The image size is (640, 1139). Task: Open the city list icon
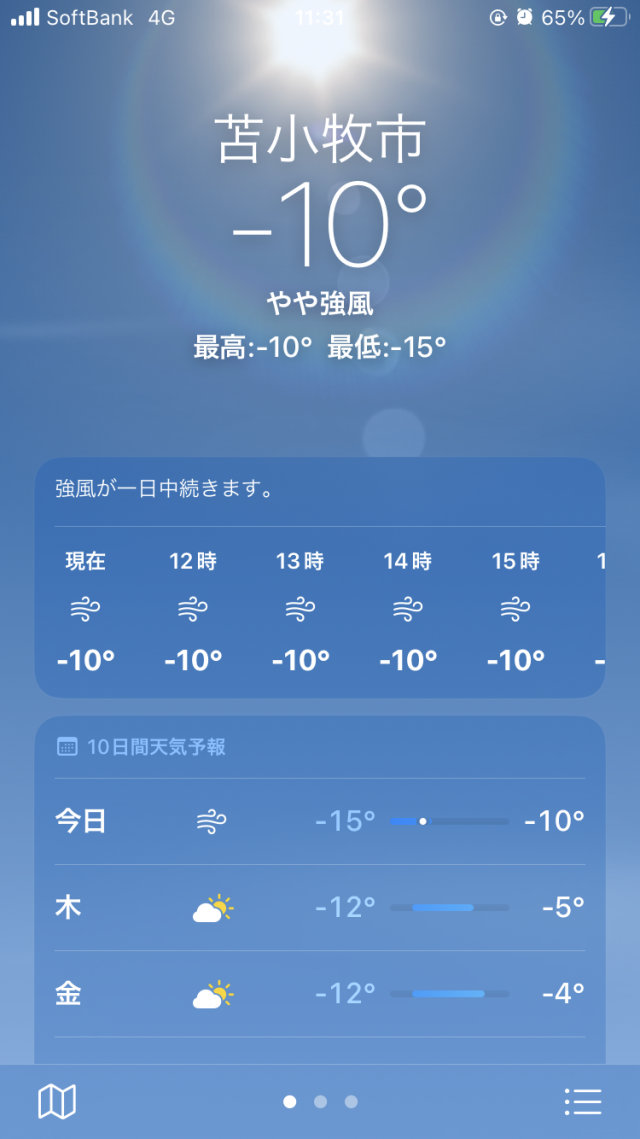point(582,1102)
